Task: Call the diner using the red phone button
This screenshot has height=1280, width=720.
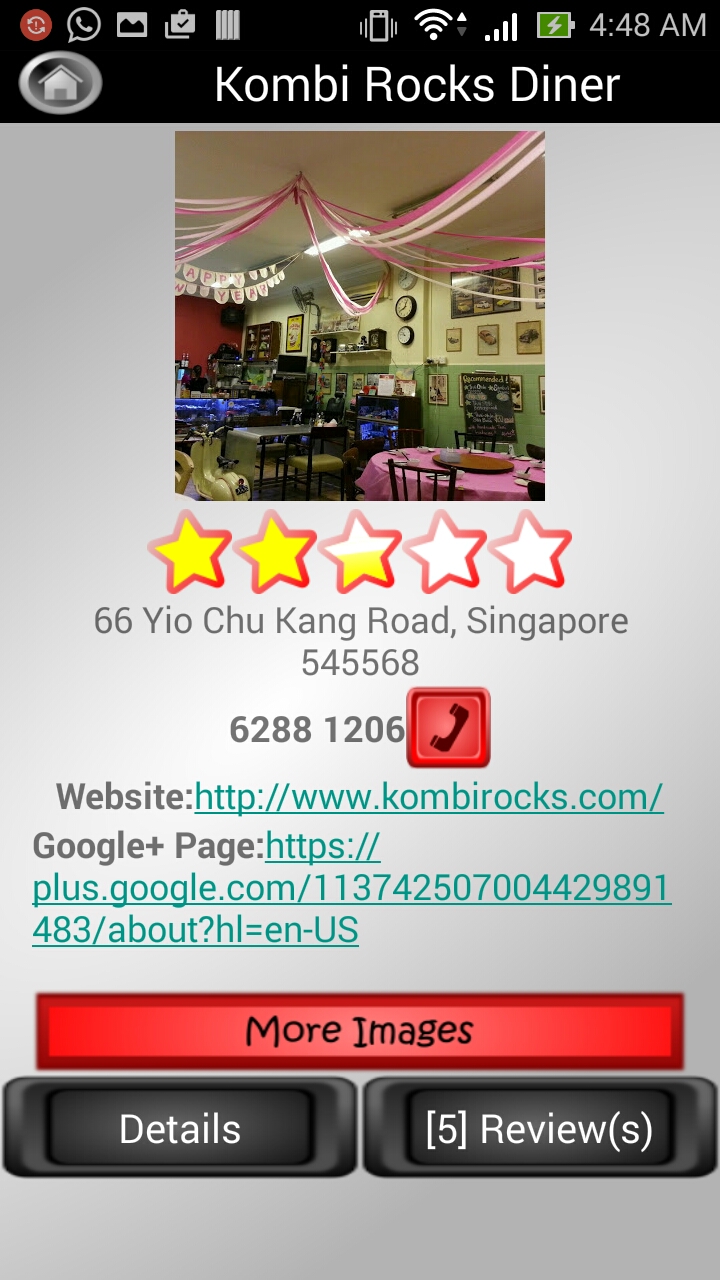Action: point(448,728)
